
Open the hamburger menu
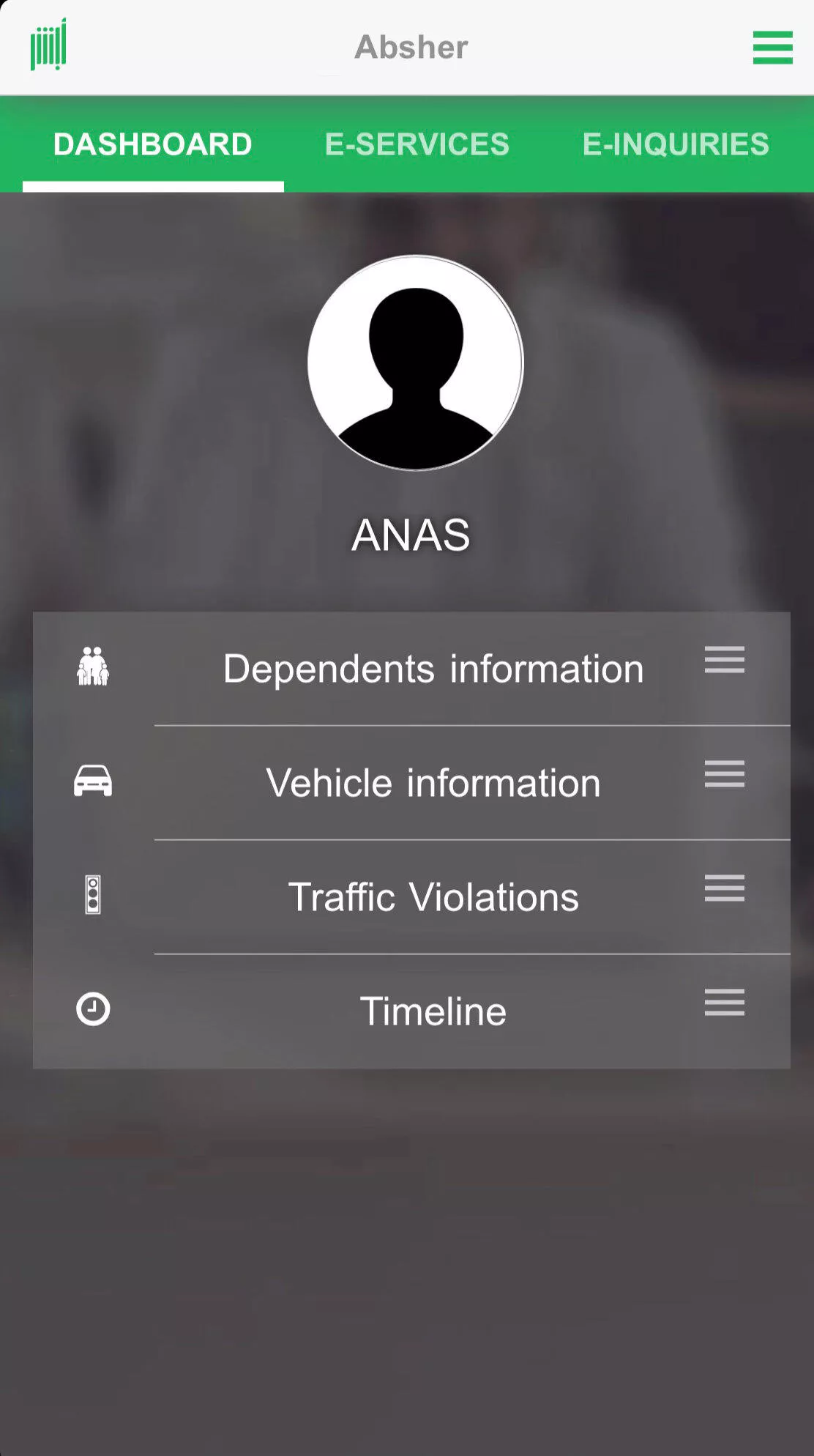point(772,48)
